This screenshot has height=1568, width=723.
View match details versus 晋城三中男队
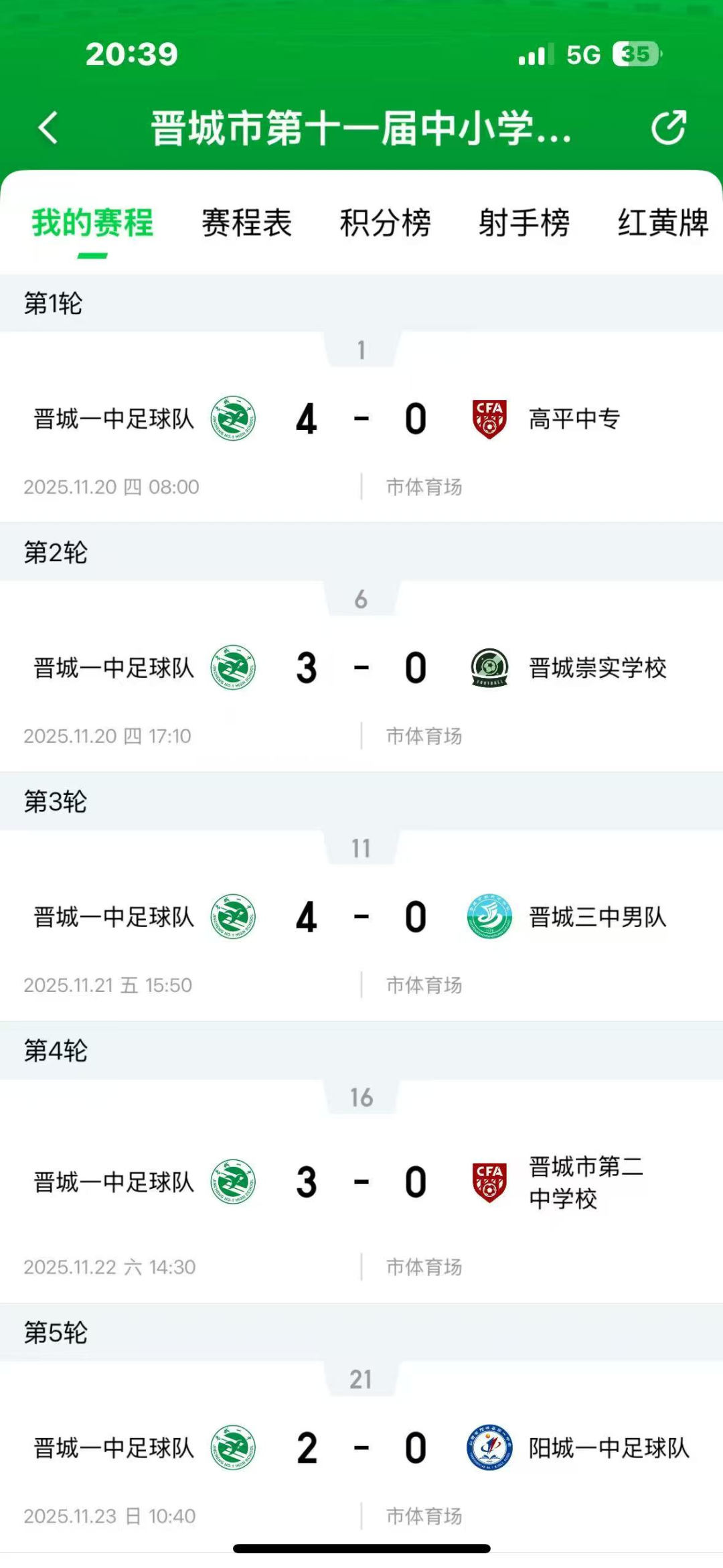tap(361, 918)
